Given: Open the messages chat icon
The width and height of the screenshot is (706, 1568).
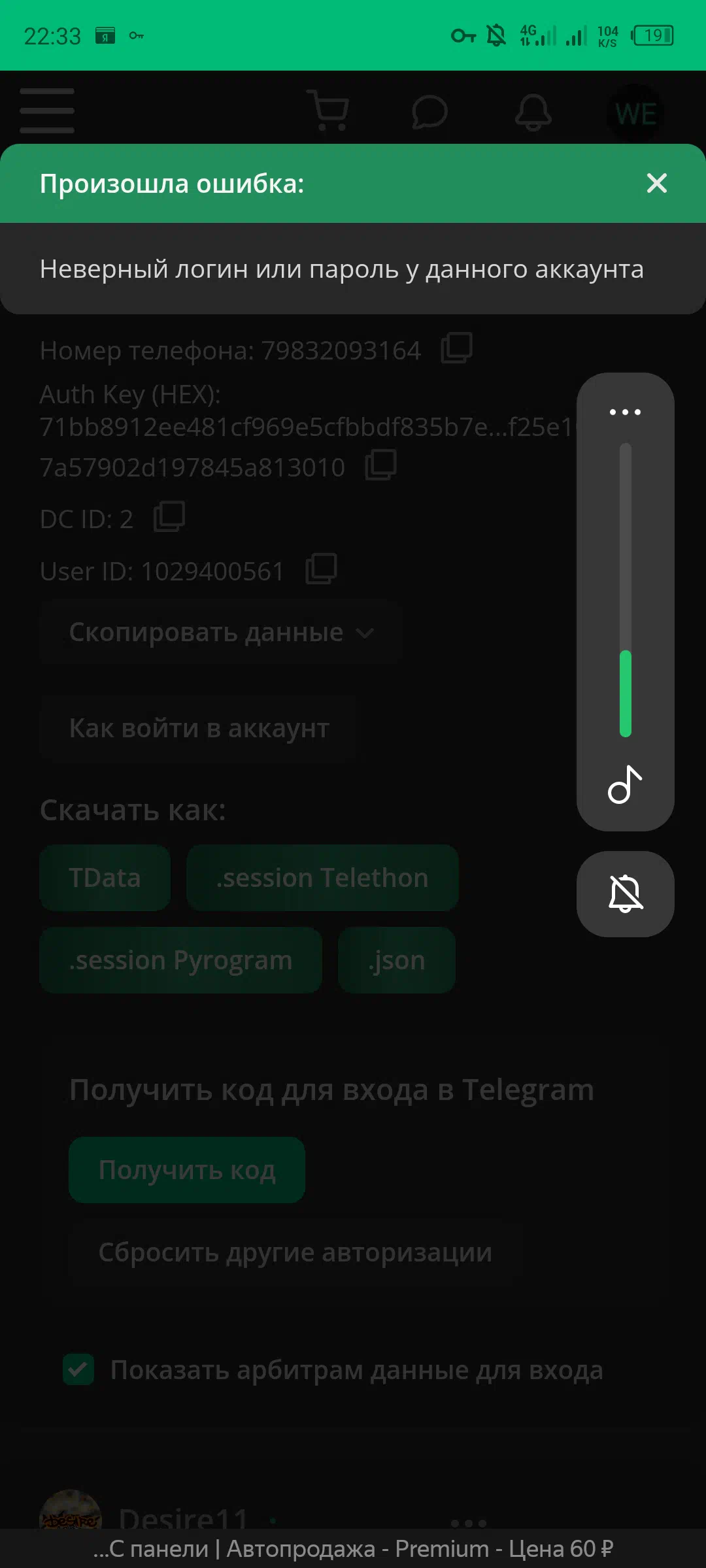Looking at the screenshot, I should tap(429, 112).
